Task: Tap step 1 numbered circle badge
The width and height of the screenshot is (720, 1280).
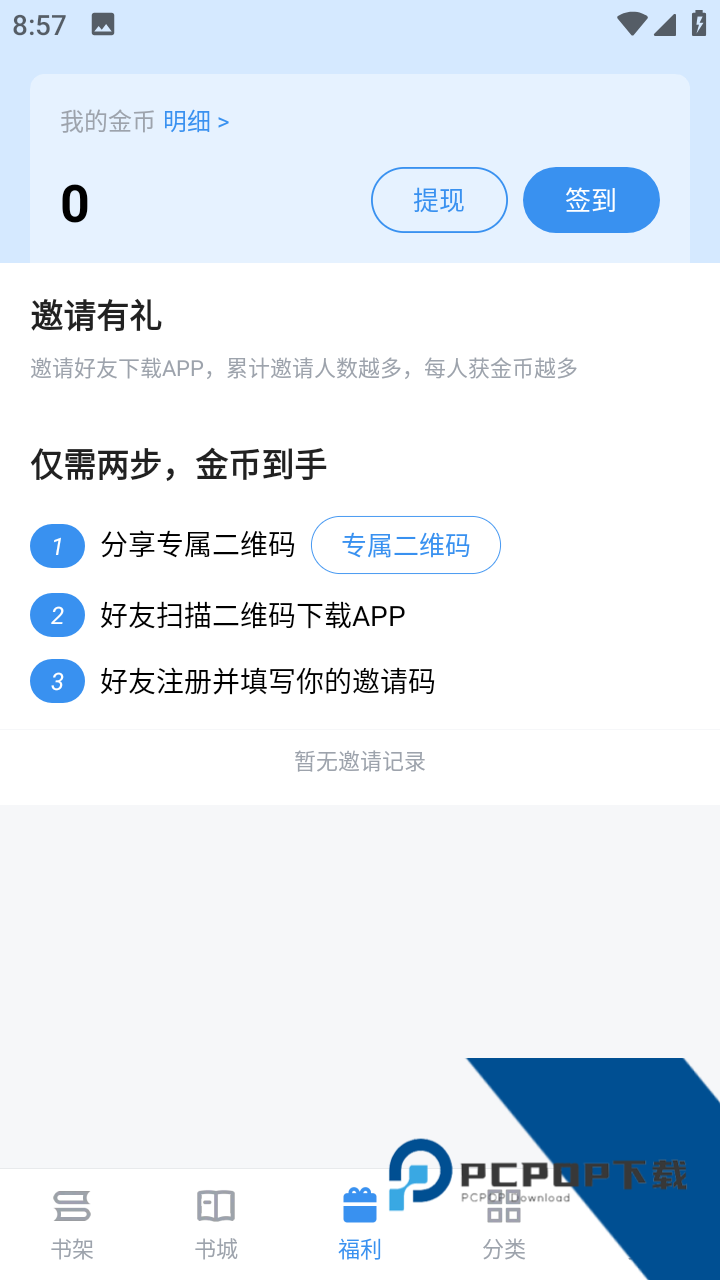Action: pos(57,546)
